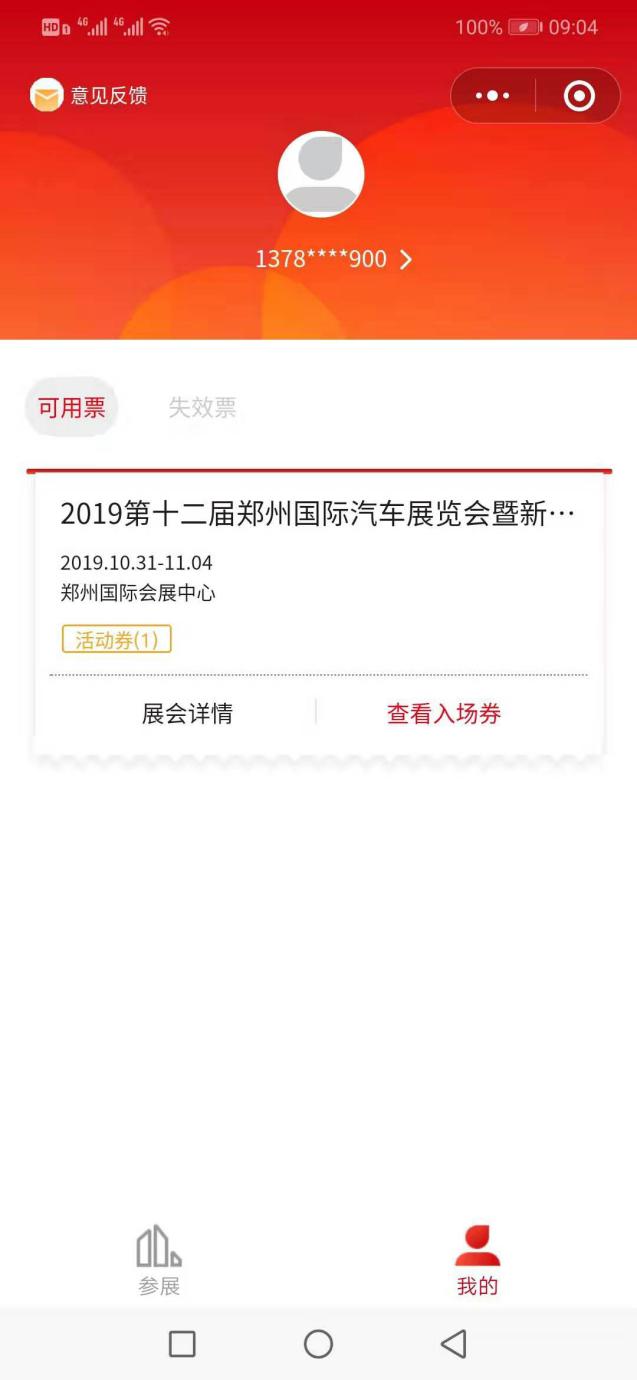This screenshot has height=1380, width=637.
Task: Switch to the 失效票 tab
Action: point(202,408)
